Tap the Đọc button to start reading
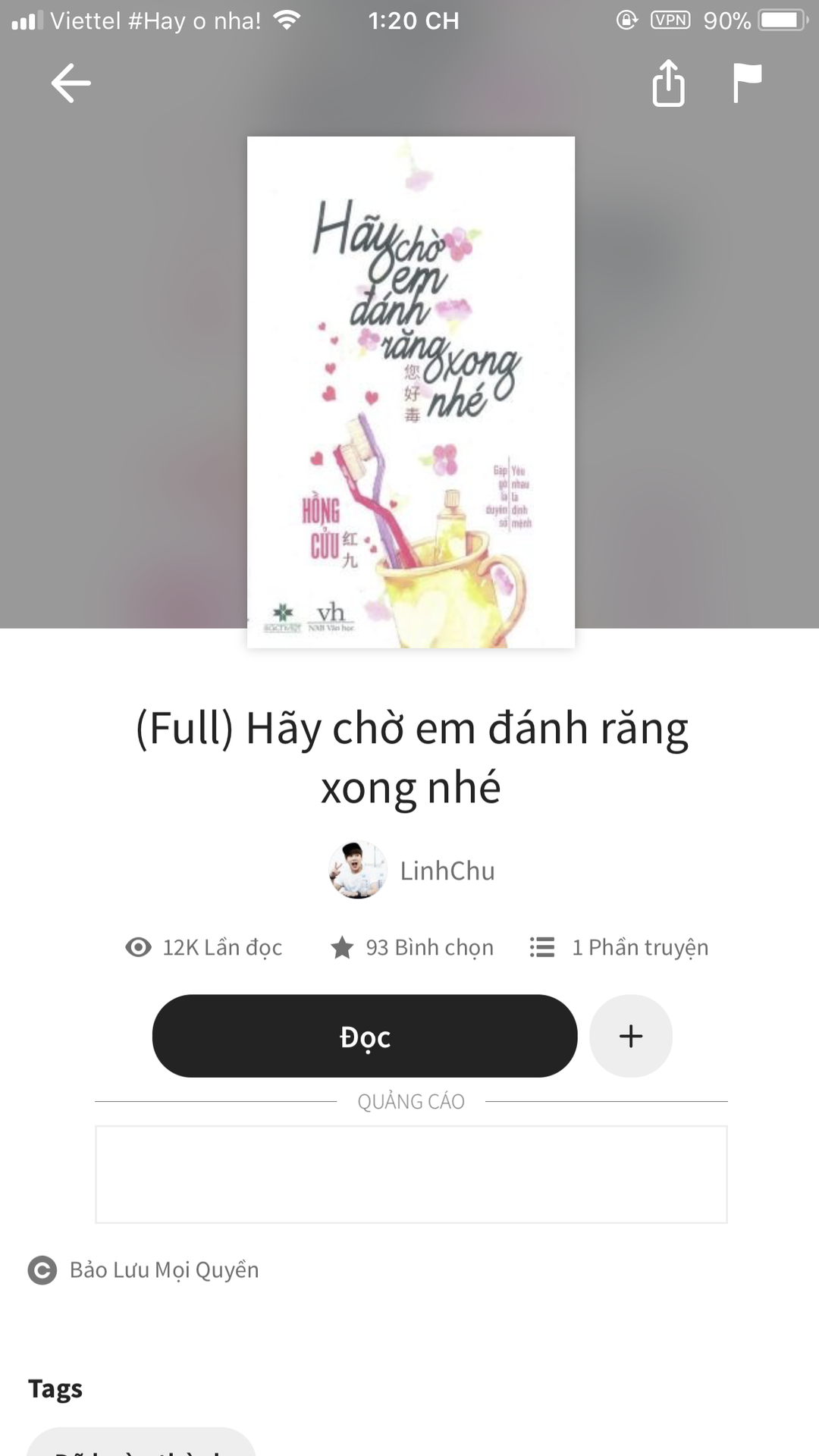The image size is (819, 1456). (x=365, y=1036)
